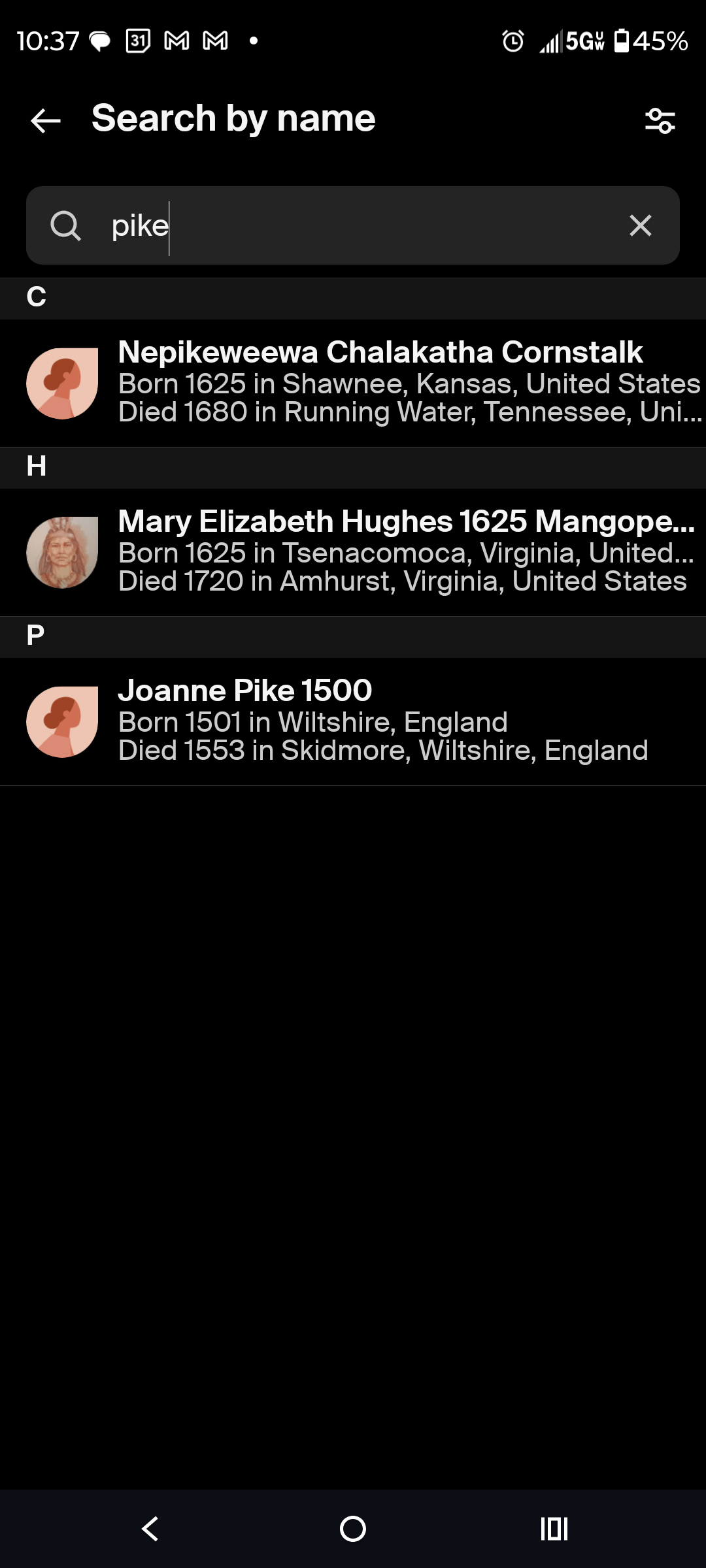The image size is (706, 1568).
Task: Clear the search field using the X
Action: 640,225
